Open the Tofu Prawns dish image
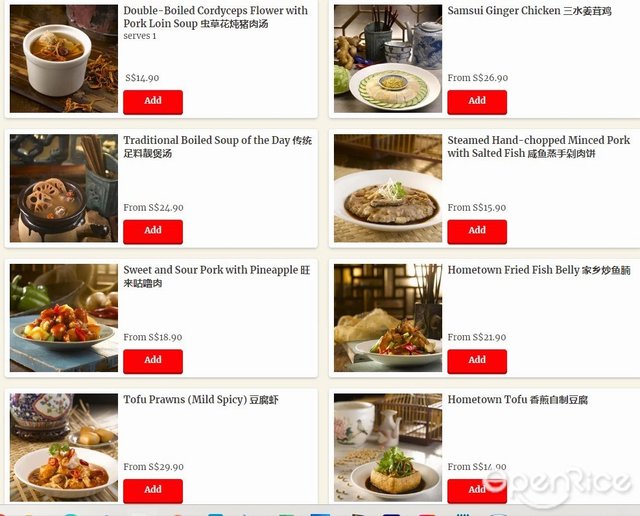 pos(63,447)
